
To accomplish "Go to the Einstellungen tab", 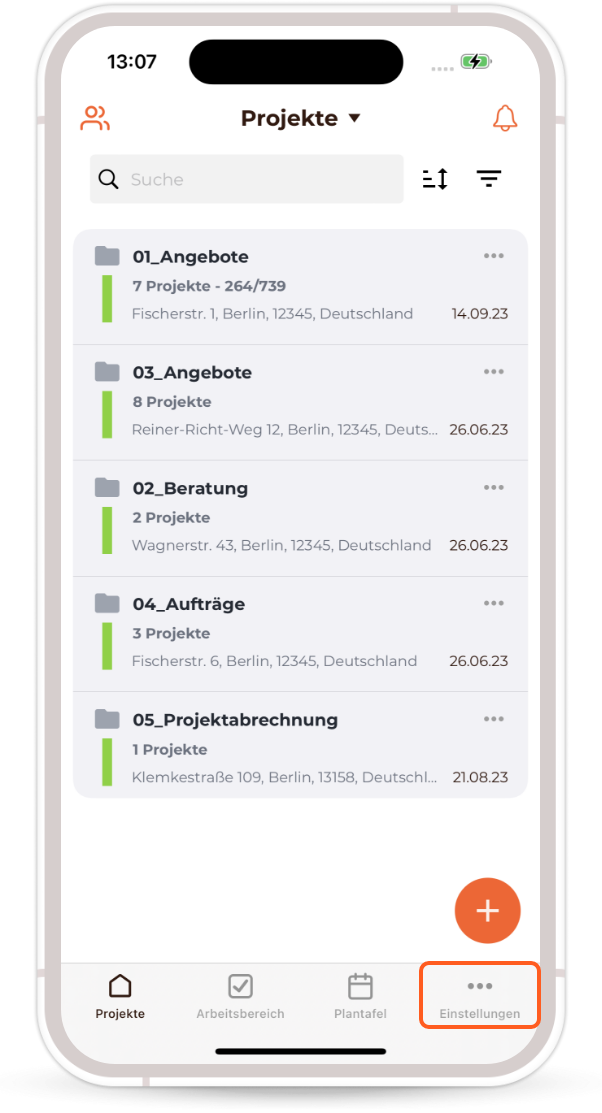I will [x=480, y=997].
